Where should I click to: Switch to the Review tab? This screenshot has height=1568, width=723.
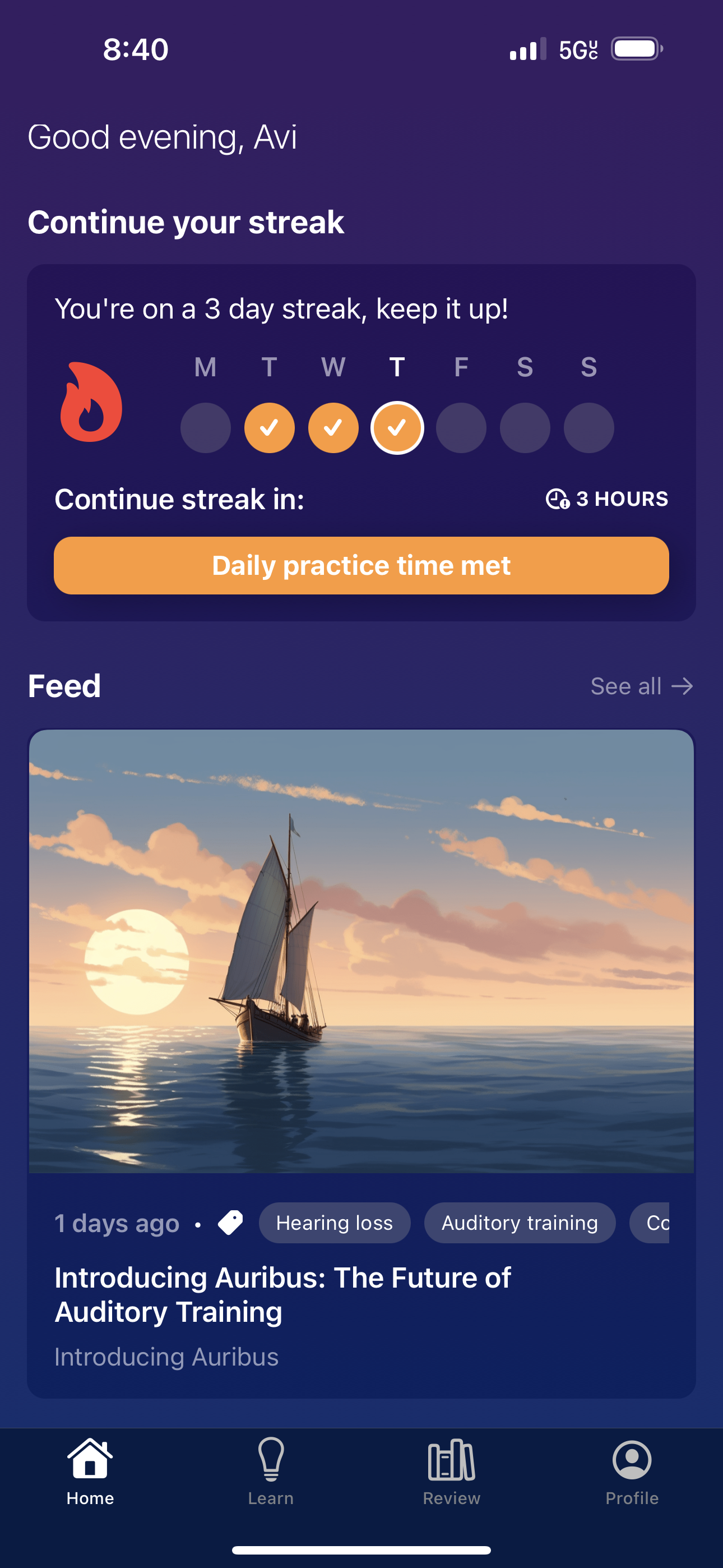(451, 1471)
